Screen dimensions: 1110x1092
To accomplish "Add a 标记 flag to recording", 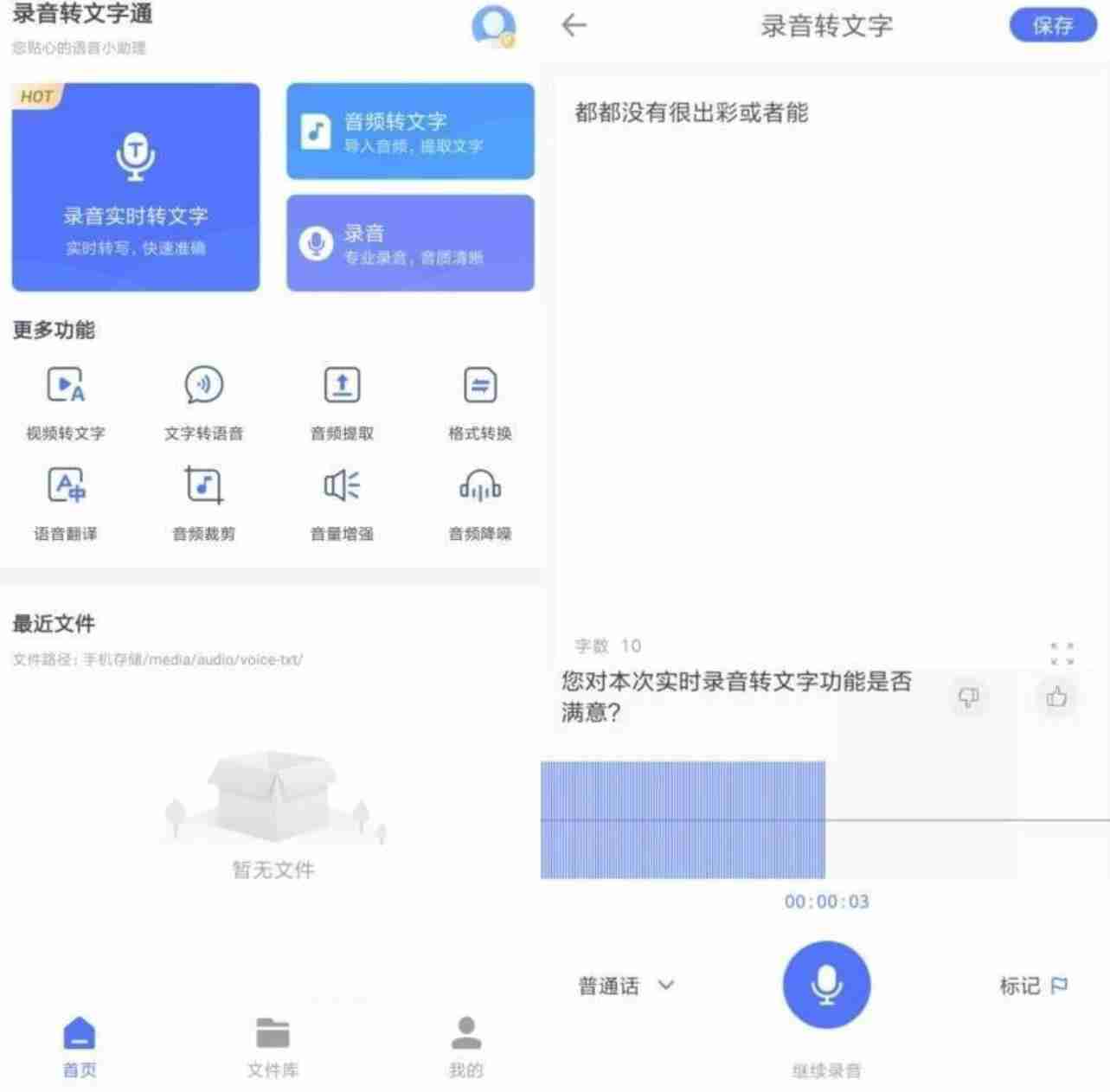I will tap(1033, 986).
